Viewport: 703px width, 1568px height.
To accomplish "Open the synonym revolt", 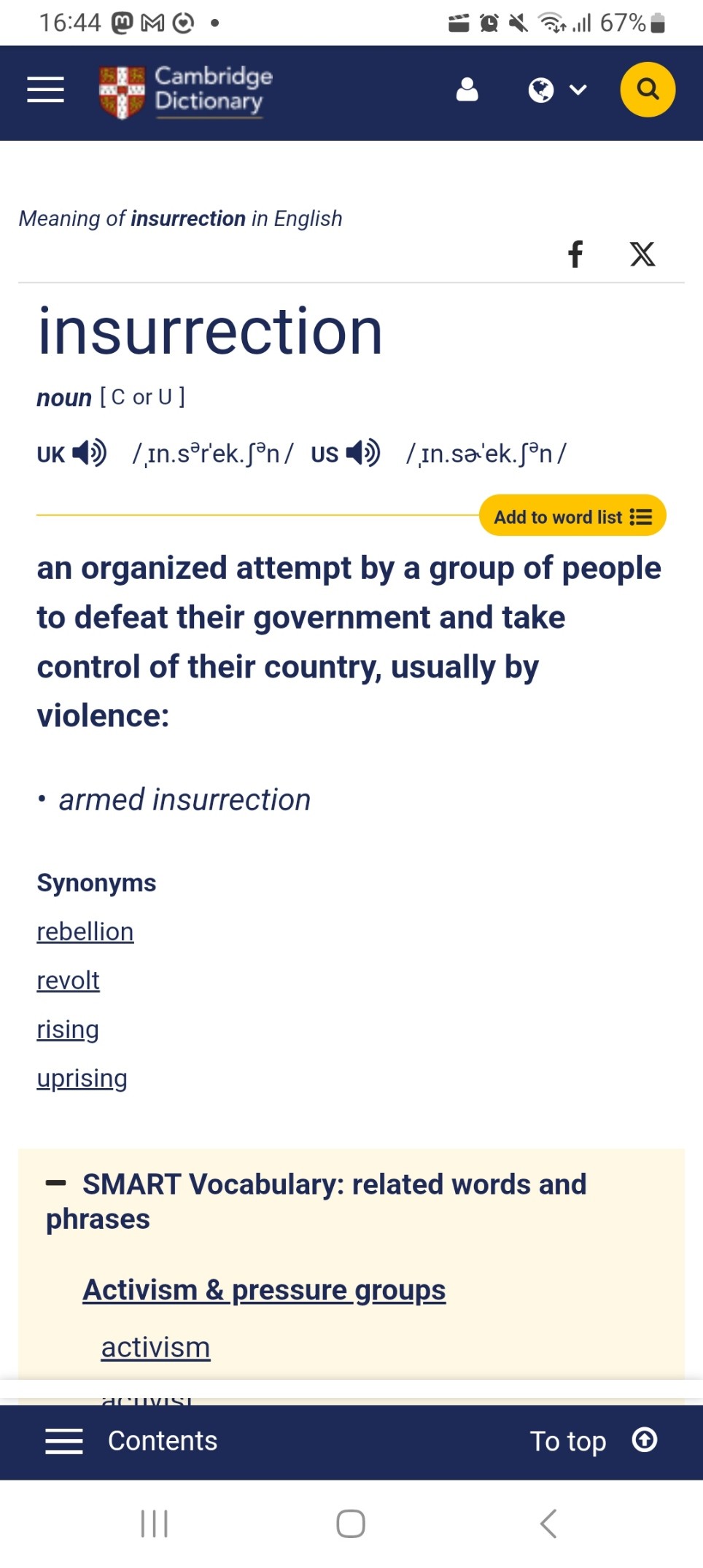I will (x=68, y=980).
